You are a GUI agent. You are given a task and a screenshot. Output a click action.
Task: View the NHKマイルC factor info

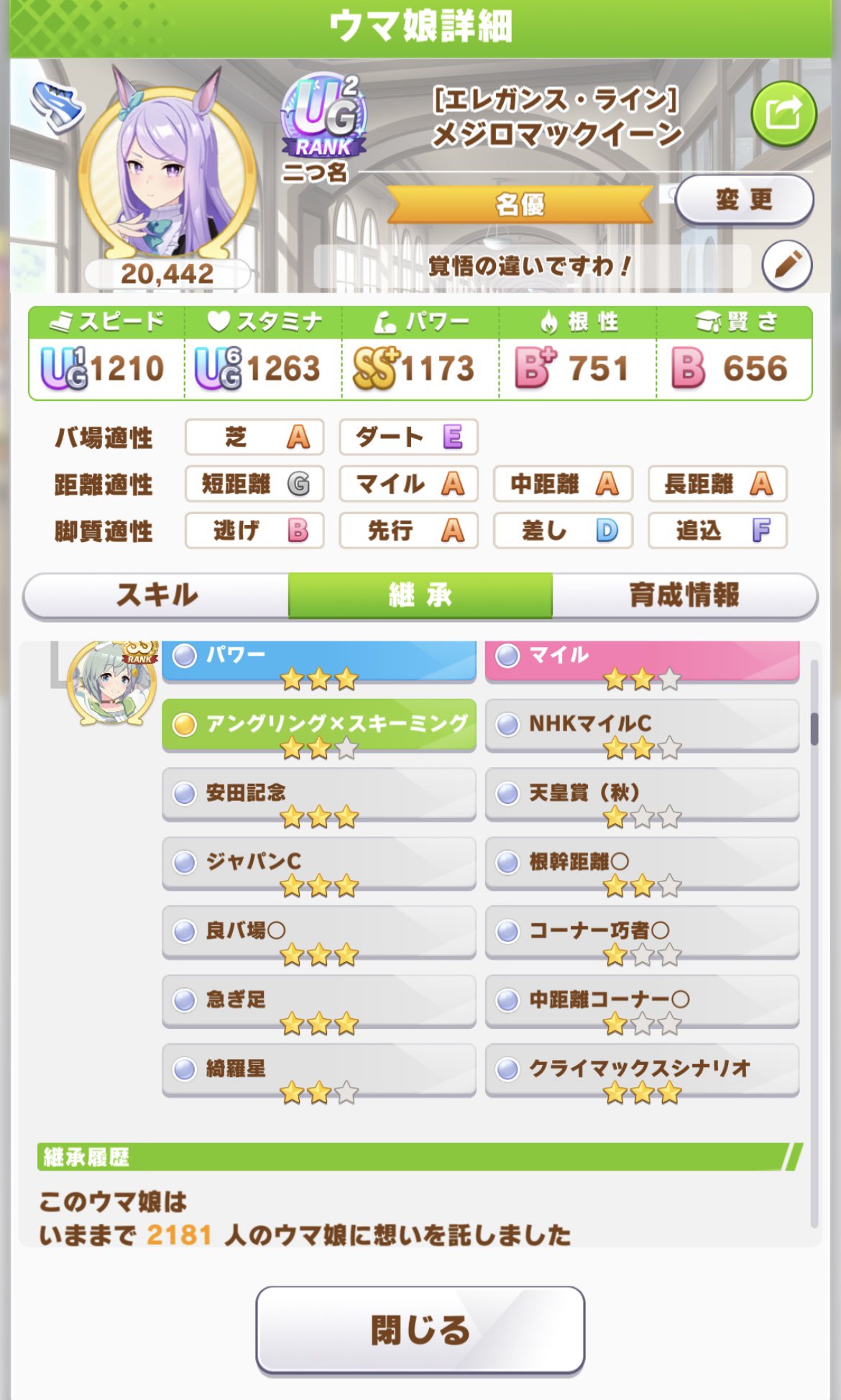[641, 725]
